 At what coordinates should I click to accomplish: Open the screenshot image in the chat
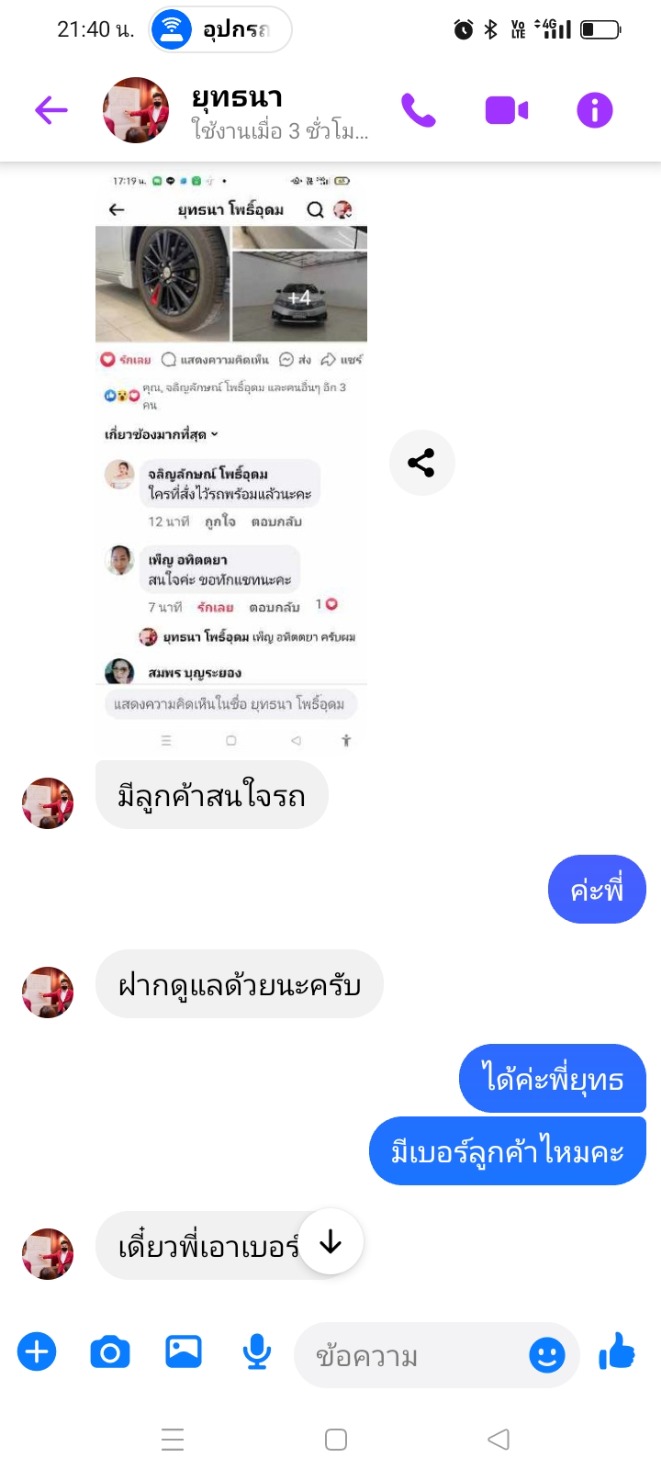point(231,462)
